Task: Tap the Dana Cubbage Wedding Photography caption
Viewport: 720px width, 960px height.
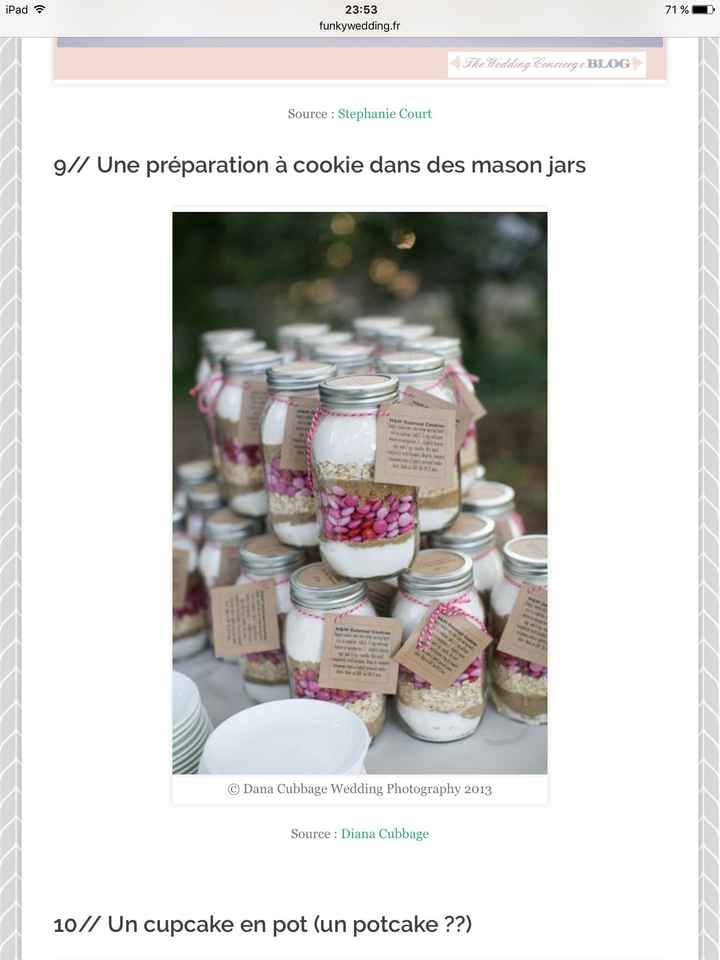Action: 360,789
